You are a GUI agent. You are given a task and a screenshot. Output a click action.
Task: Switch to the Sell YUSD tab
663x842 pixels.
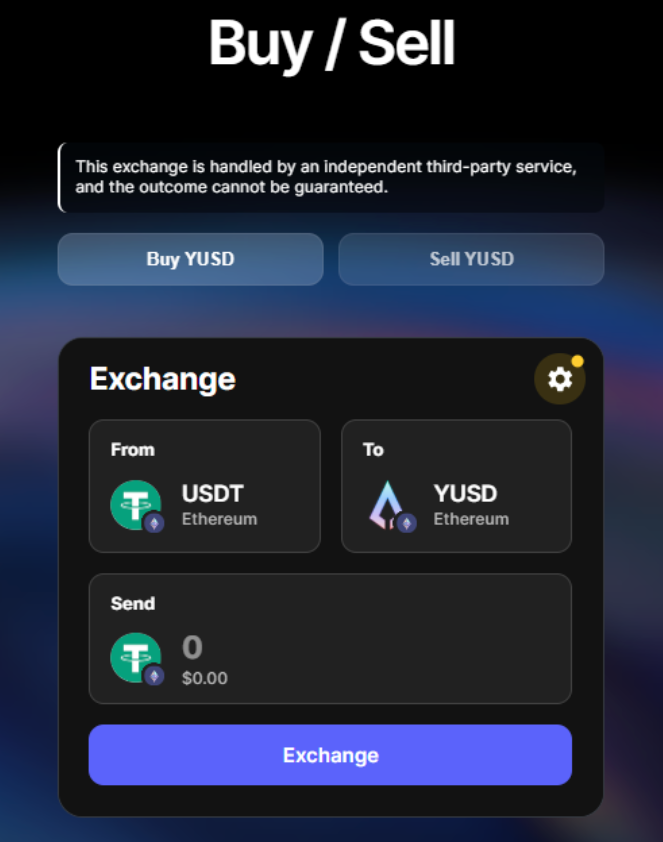tap(471, 259)
